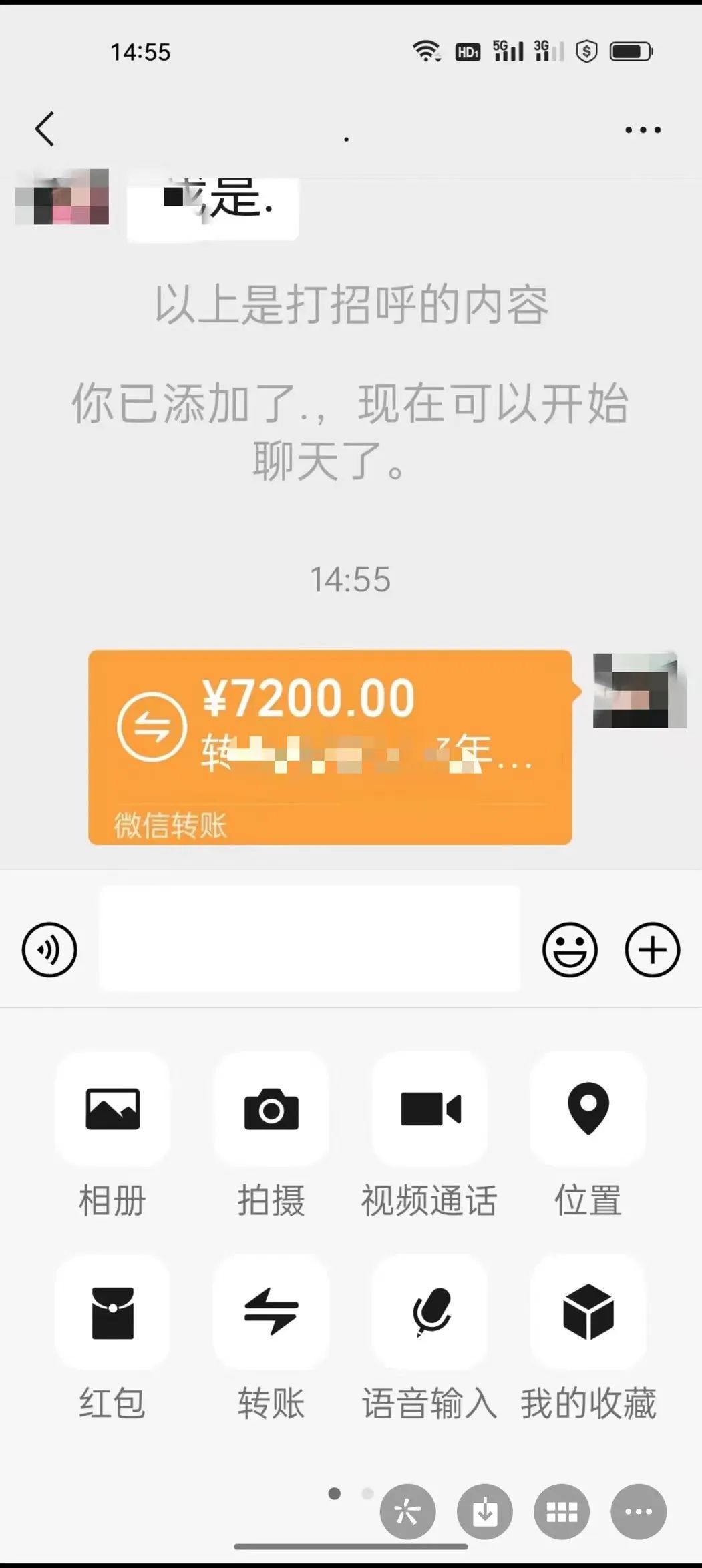Image resolution: width=702 pixels, height=1568 pixels.
Task: Start a 视频通话 video call
Action: 429,1109
